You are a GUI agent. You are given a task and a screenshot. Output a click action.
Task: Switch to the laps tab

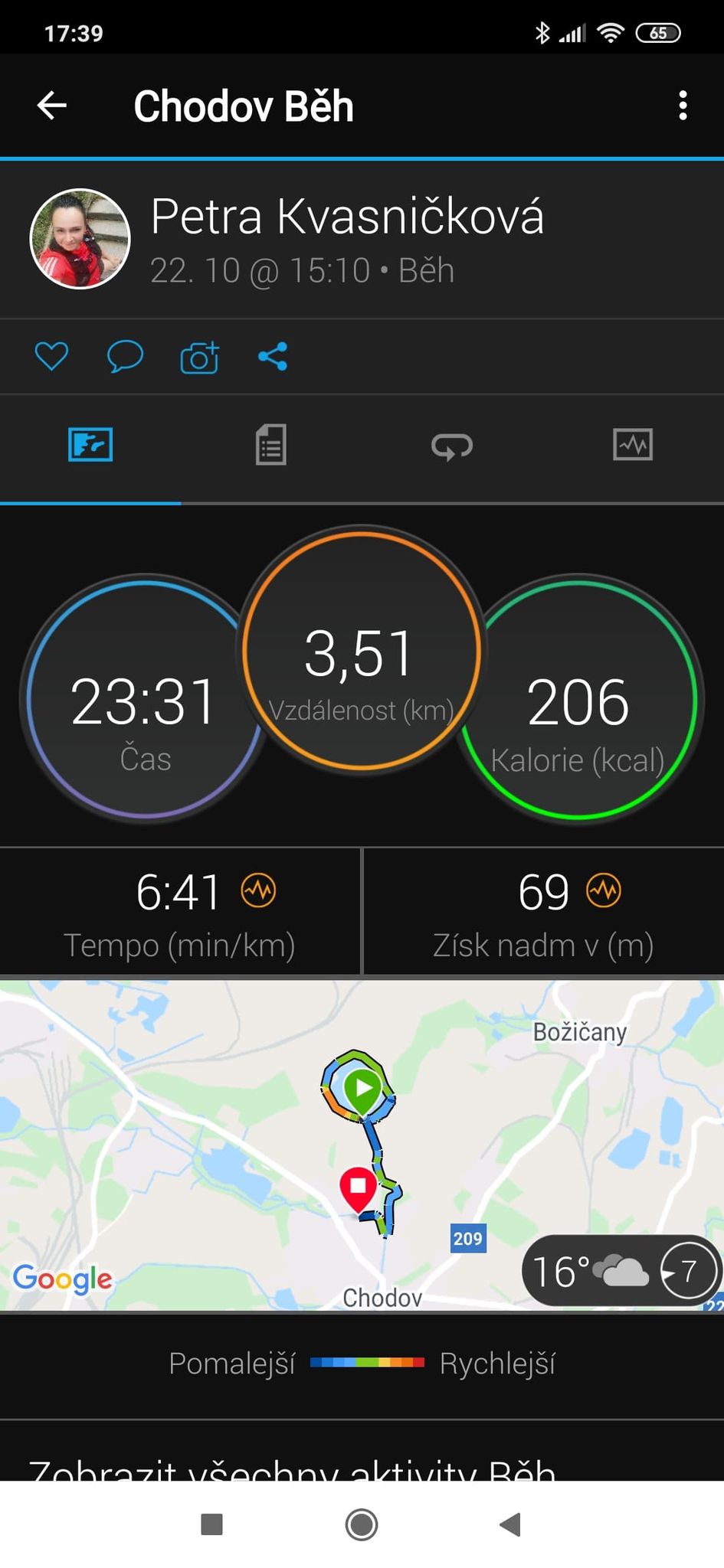tap(452, 445)
